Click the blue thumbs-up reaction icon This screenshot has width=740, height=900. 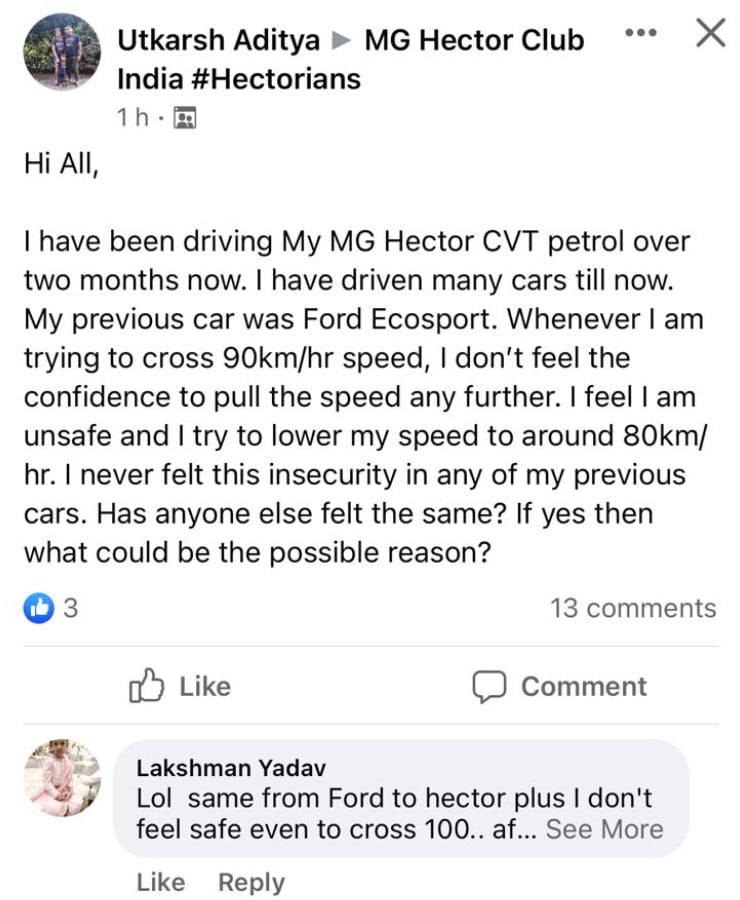[39, 607]
